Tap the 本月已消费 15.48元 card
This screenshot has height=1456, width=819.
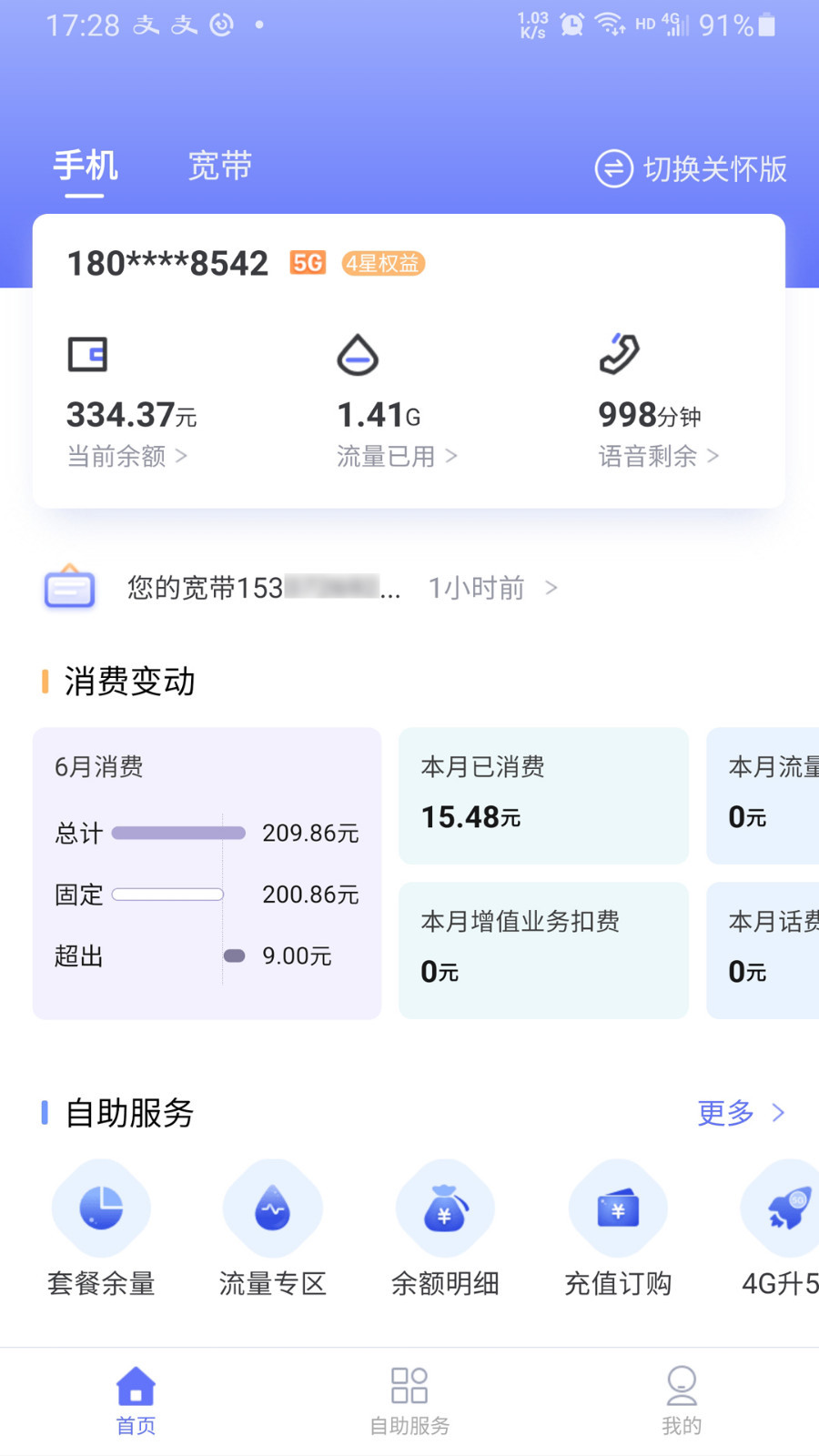point(542,794)
